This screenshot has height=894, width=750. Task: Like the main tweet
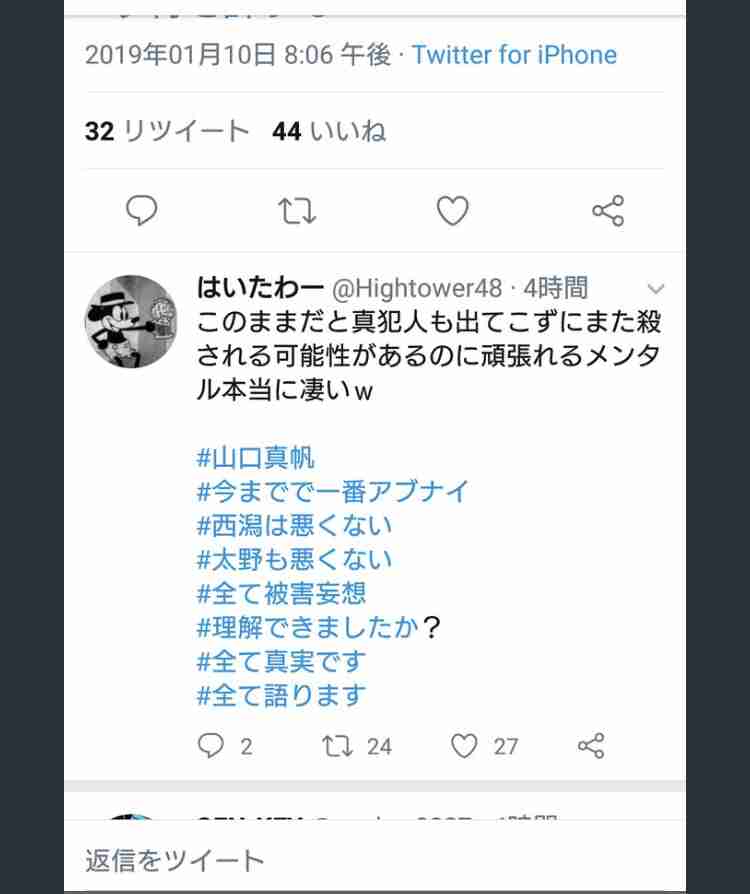453,210
